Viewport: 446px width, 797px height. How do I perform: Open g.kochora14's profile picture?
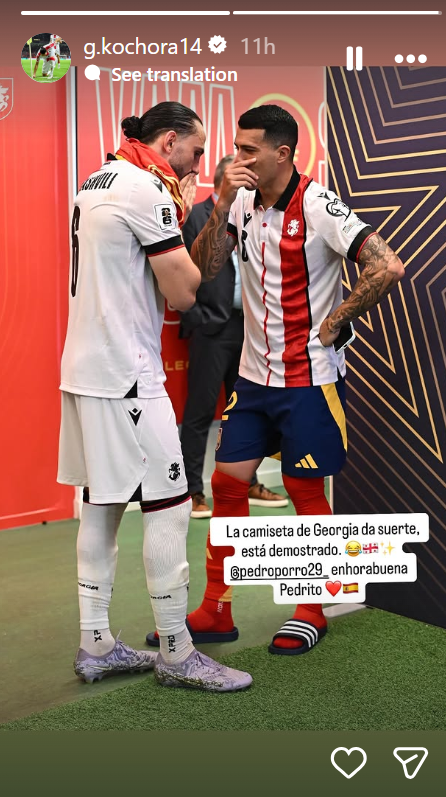coord(46,58)
